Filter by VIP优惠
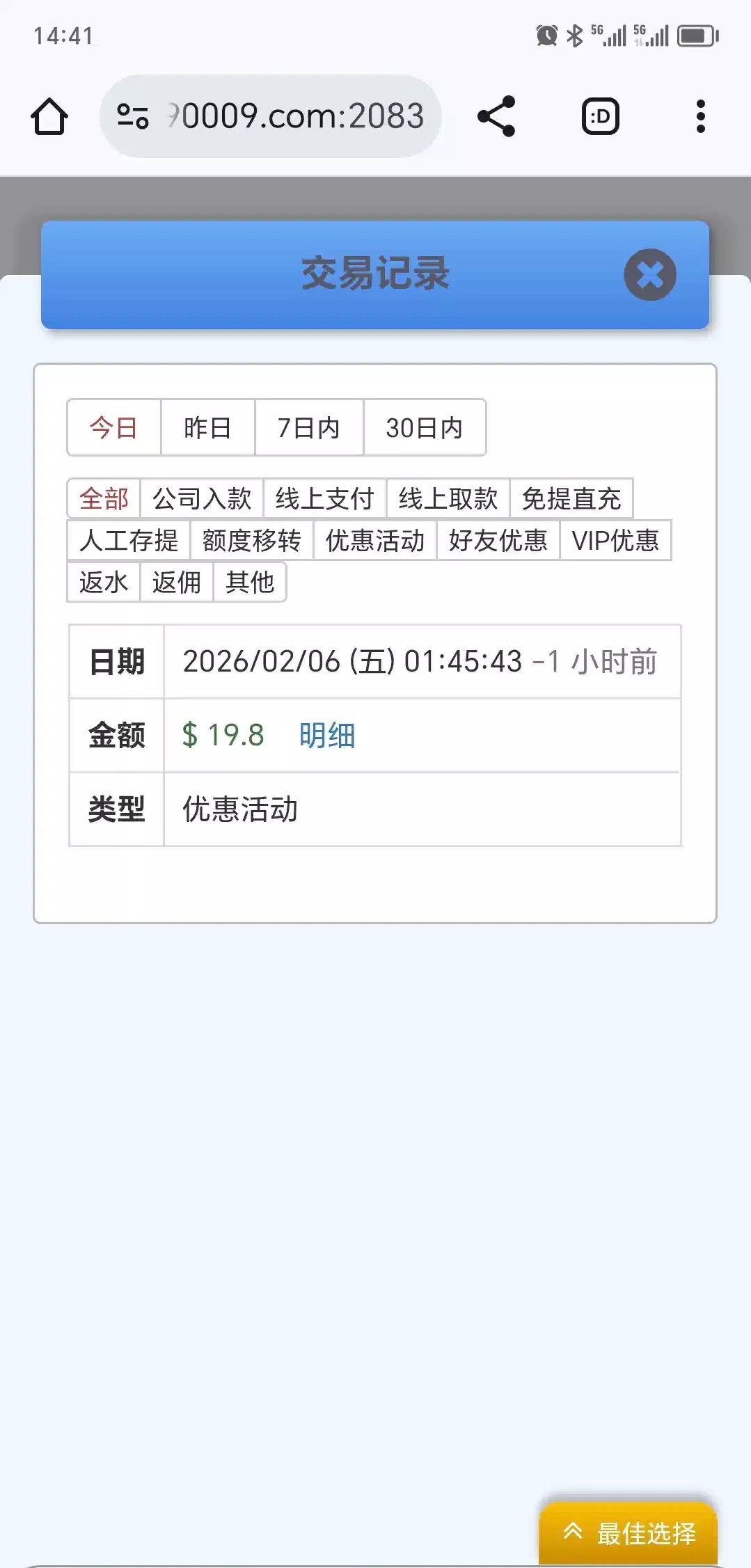This screenshot has height=1568, width=751. click(615, 540)
